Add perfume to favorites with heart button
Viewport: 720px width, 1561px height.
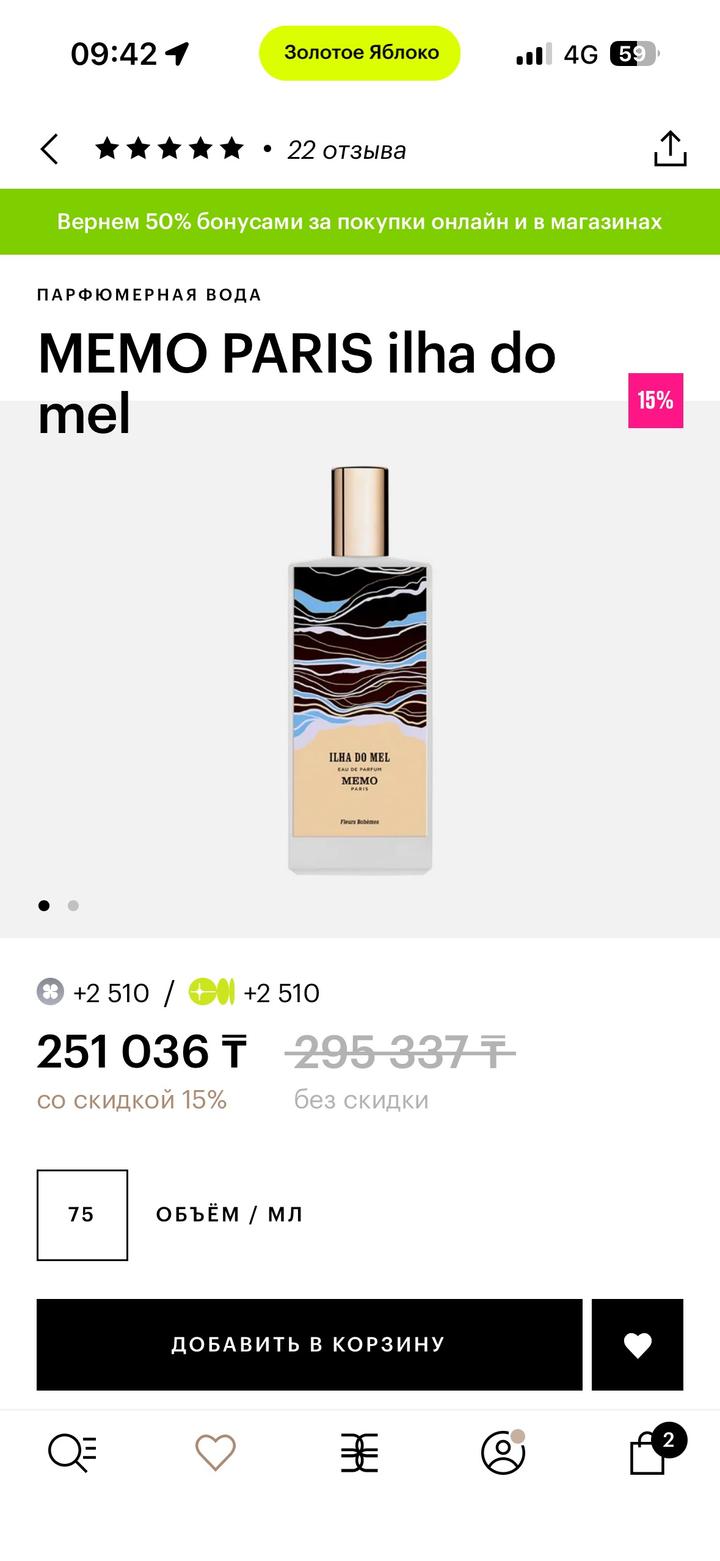[637, 1344]
